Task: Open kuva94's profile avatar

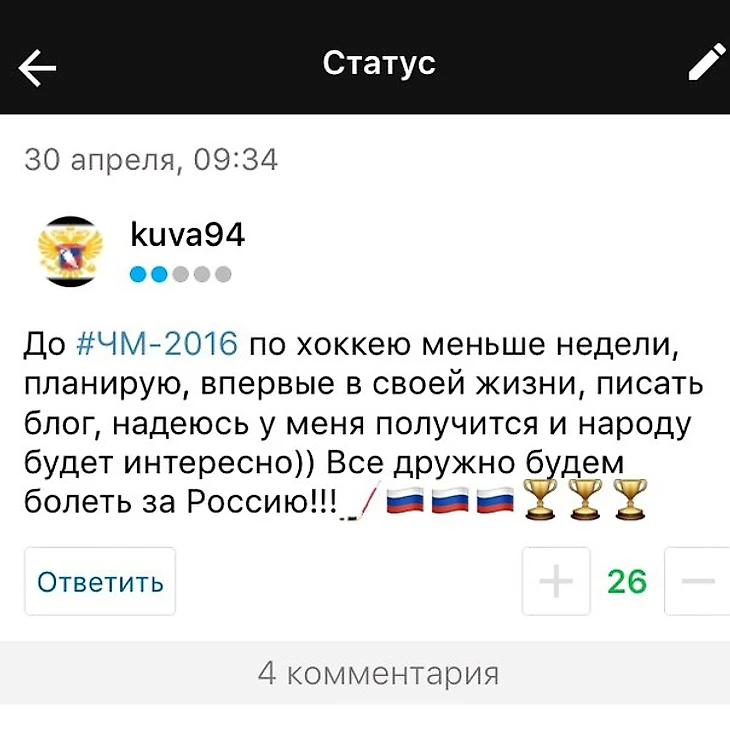Action: [69, 251]
